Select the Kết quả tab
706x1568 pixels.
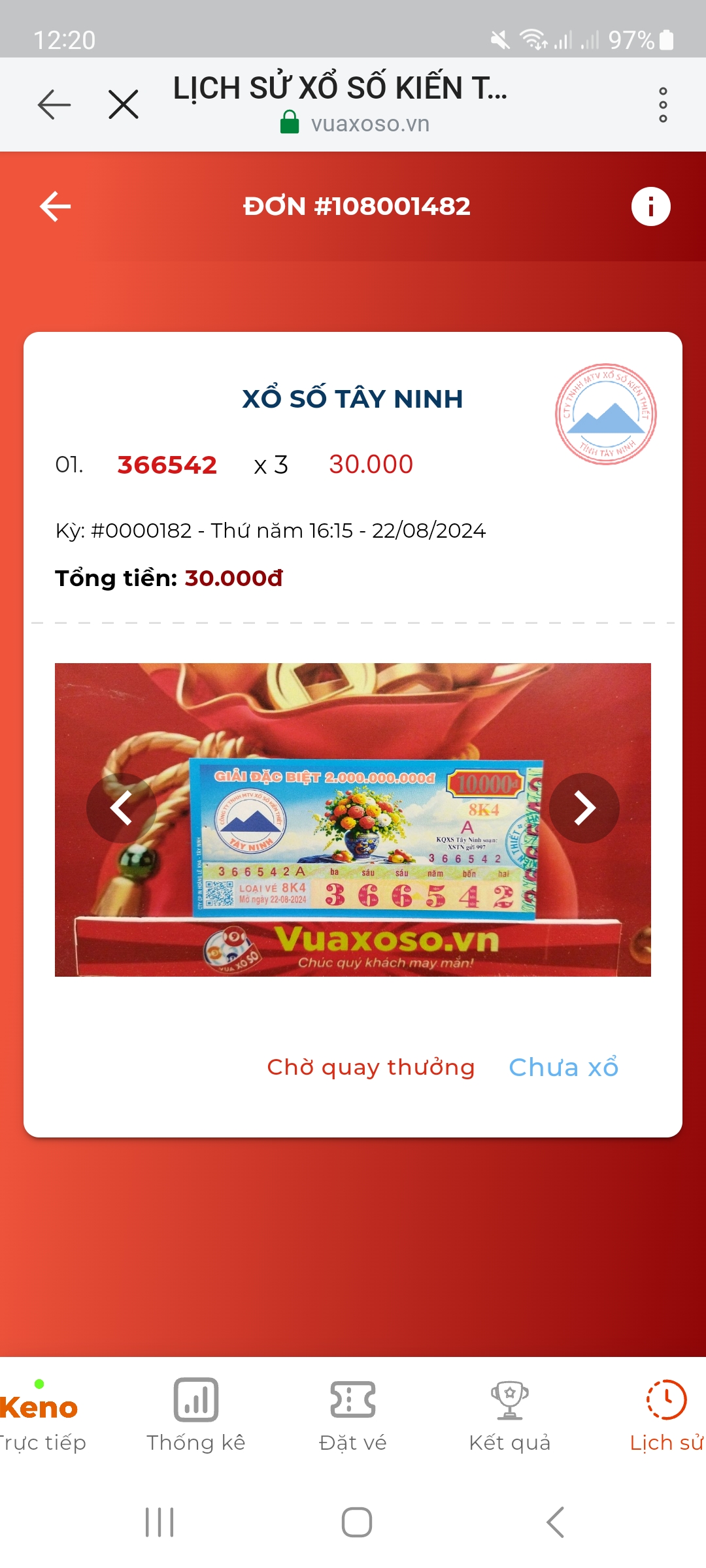(510, 1415)
